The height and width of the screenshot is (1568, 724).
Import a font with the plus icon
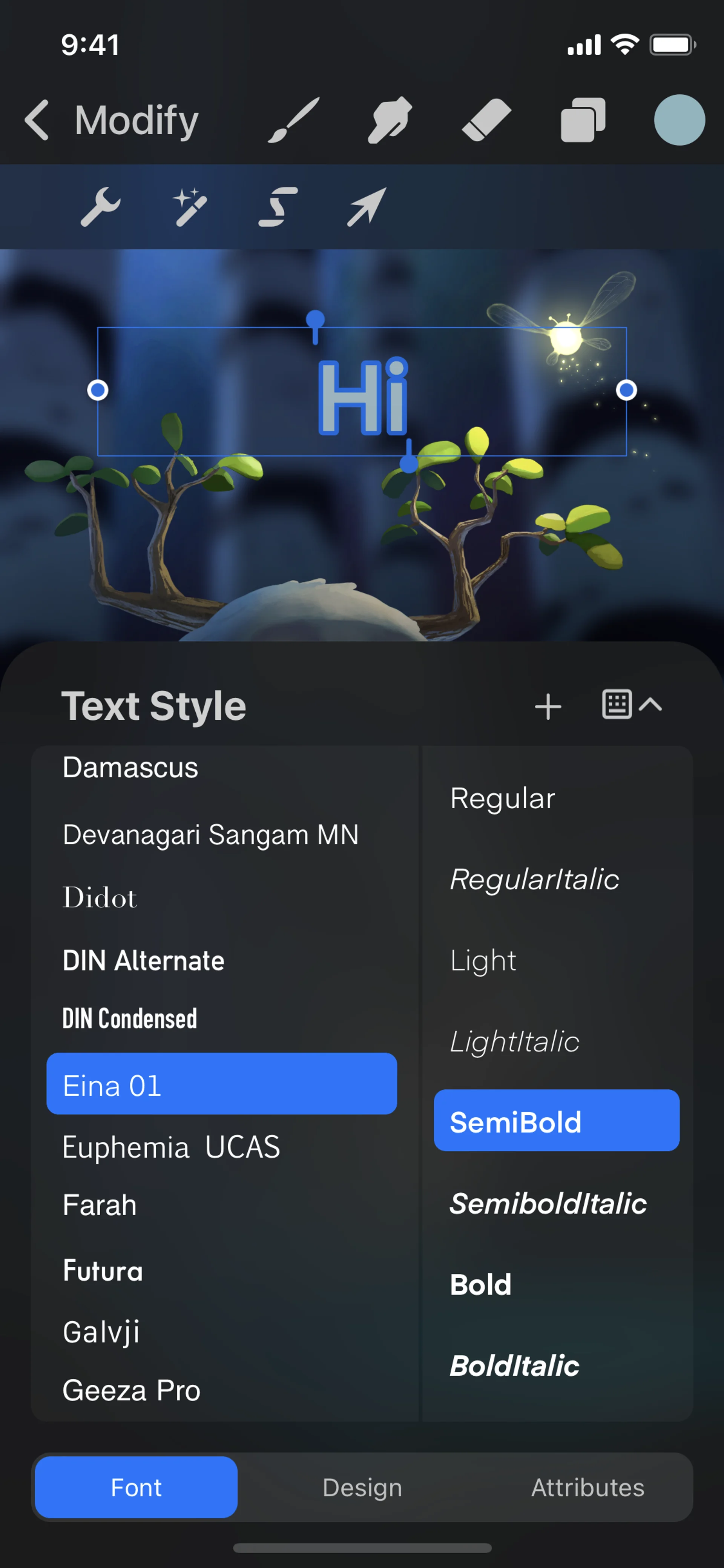(548, 706)
